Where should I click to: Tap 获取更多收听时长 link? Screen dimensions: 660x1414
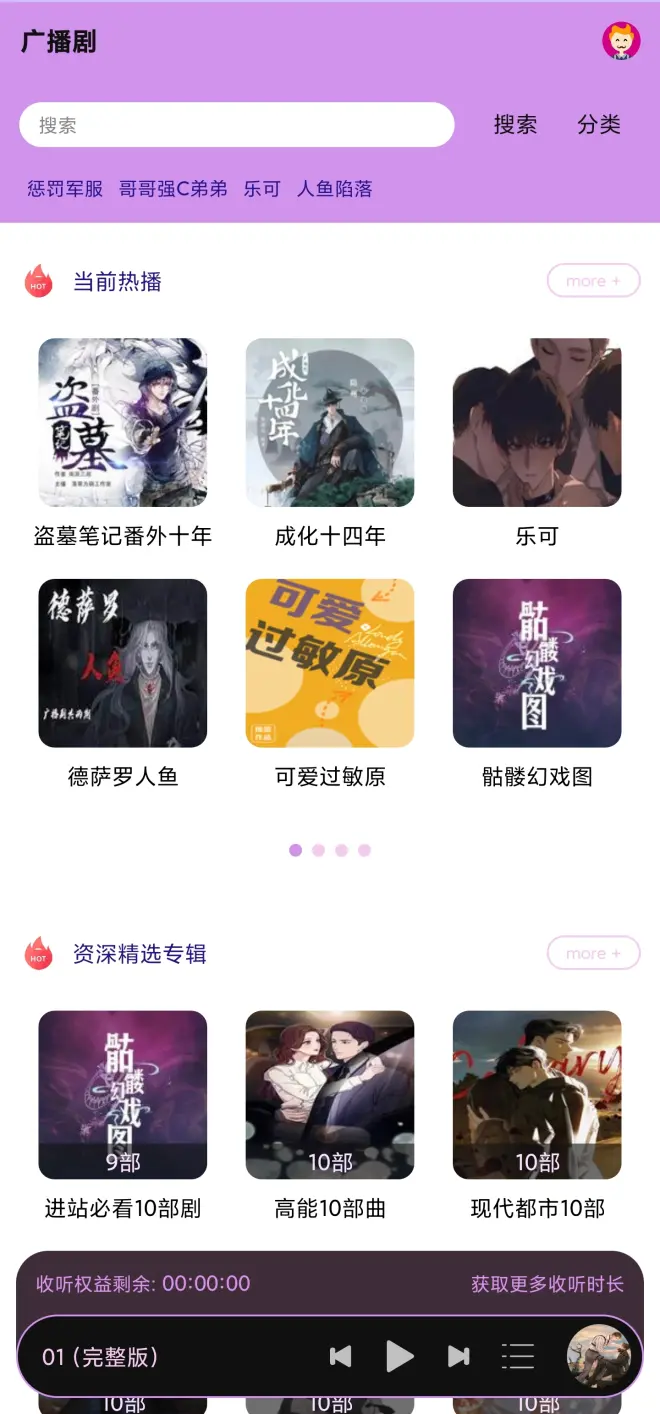tap(547, 1284)
